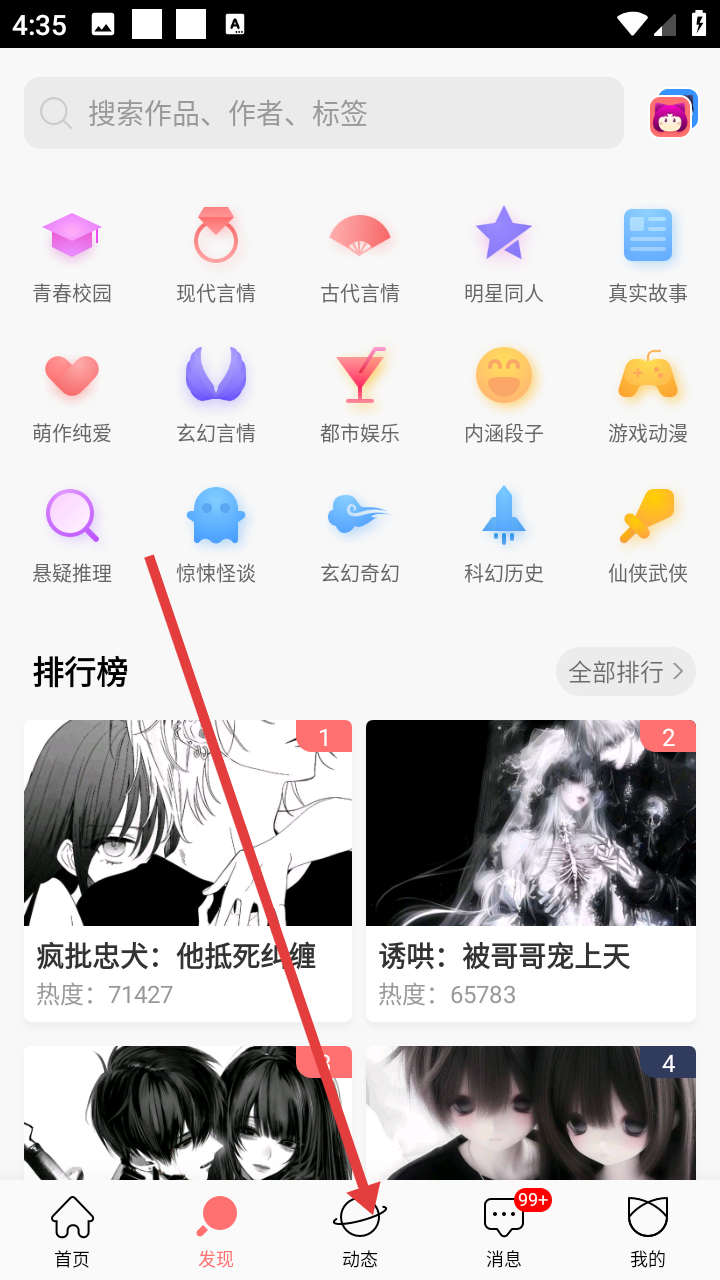Switch to the 首页 tab

72,1231
